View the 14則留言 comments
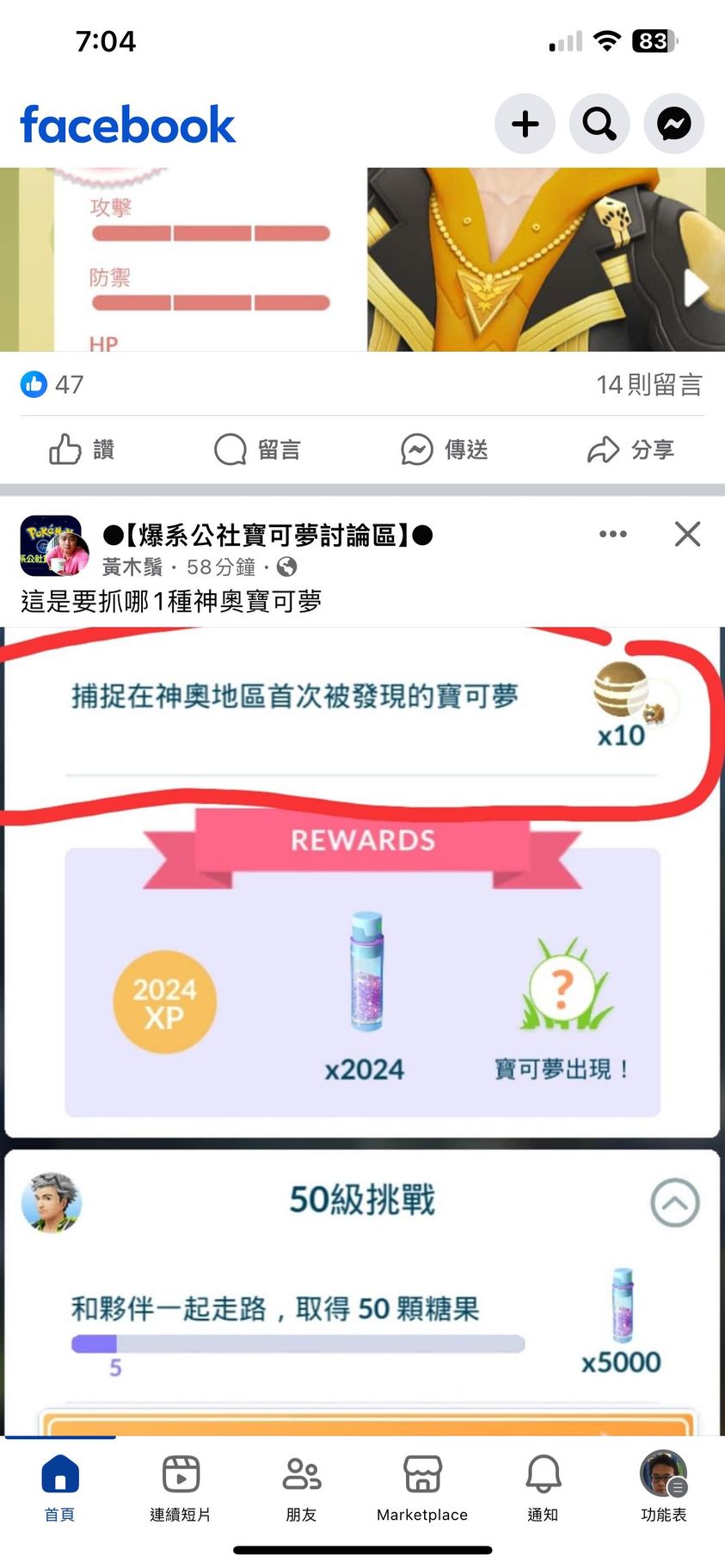725x1568 pixels. click(649, 384)
